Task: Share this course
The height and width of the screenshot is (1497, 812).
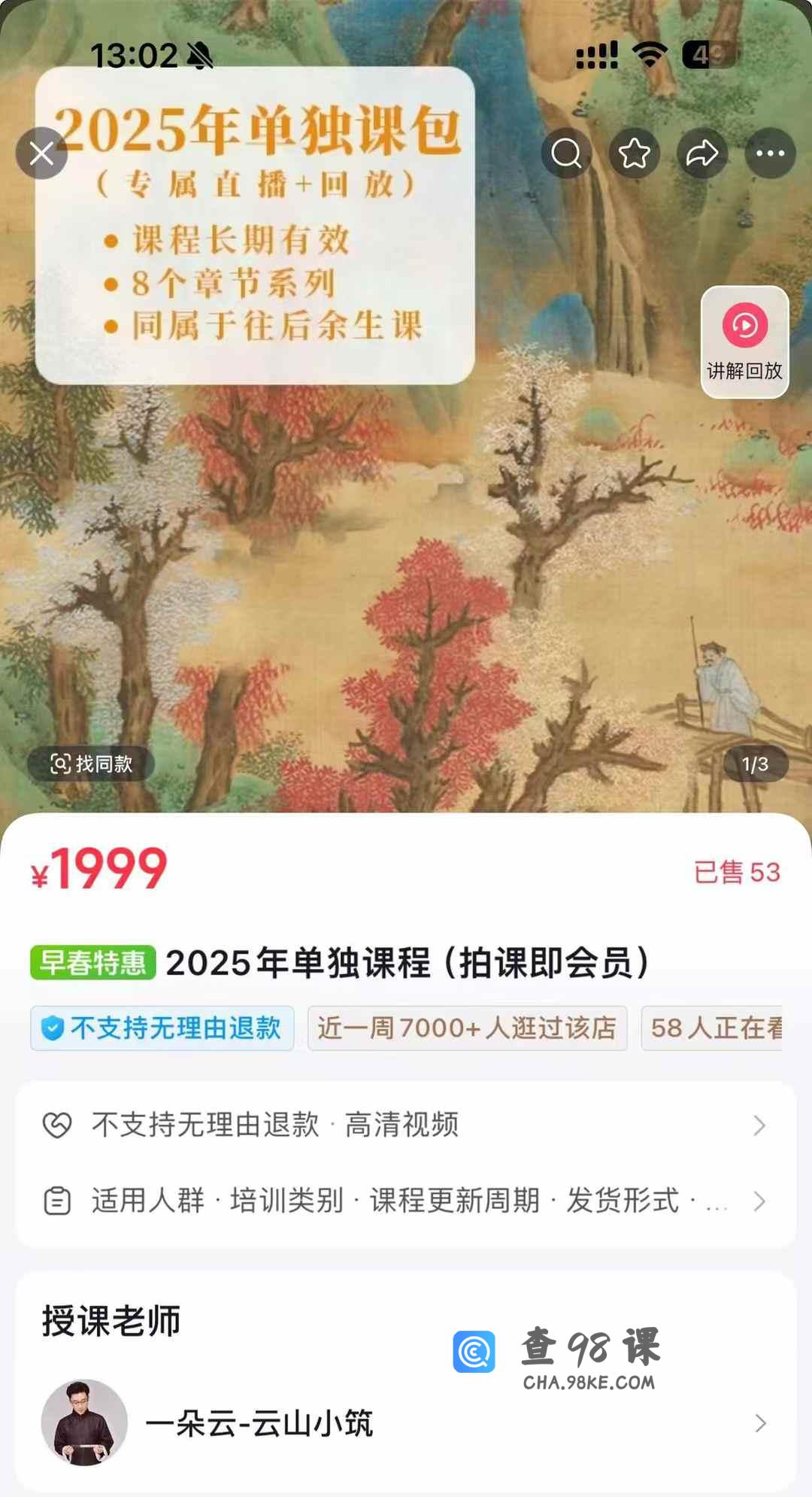Action: click(x=702, y=153)
